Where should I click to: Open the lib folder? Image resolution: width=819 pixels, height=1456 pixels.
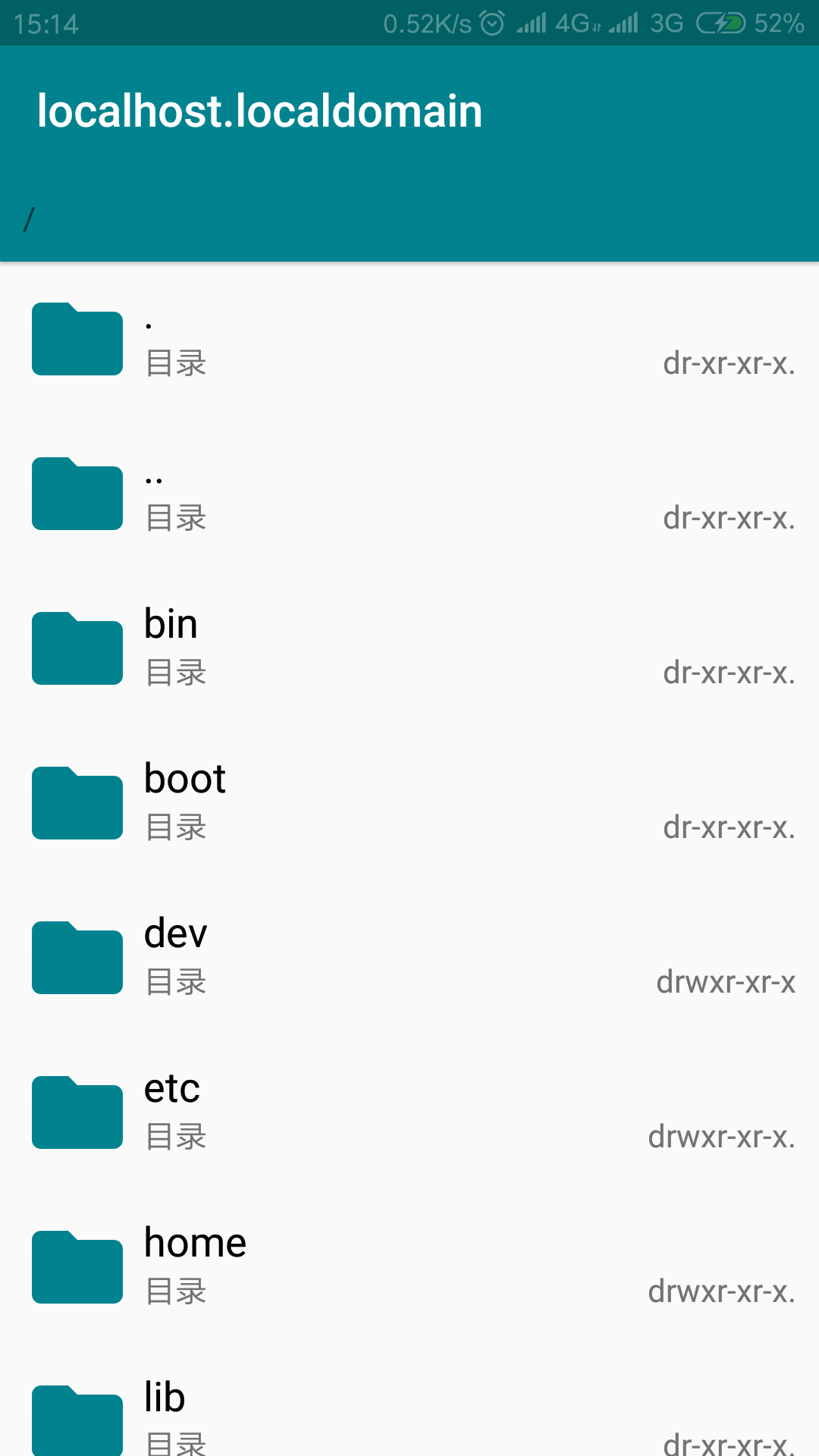(x=409, y=1417)
